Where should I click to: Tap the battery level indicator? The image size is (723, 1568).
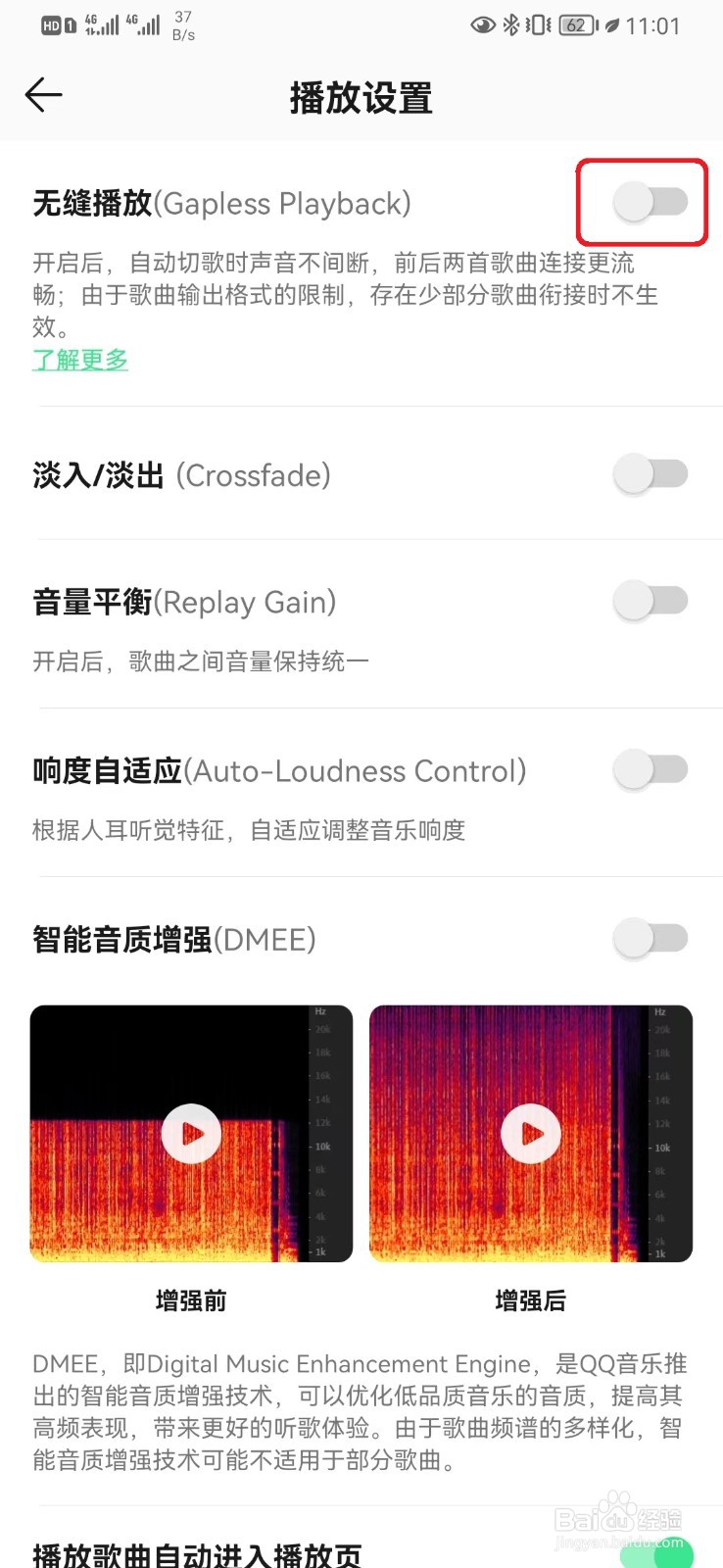[577, 25]
